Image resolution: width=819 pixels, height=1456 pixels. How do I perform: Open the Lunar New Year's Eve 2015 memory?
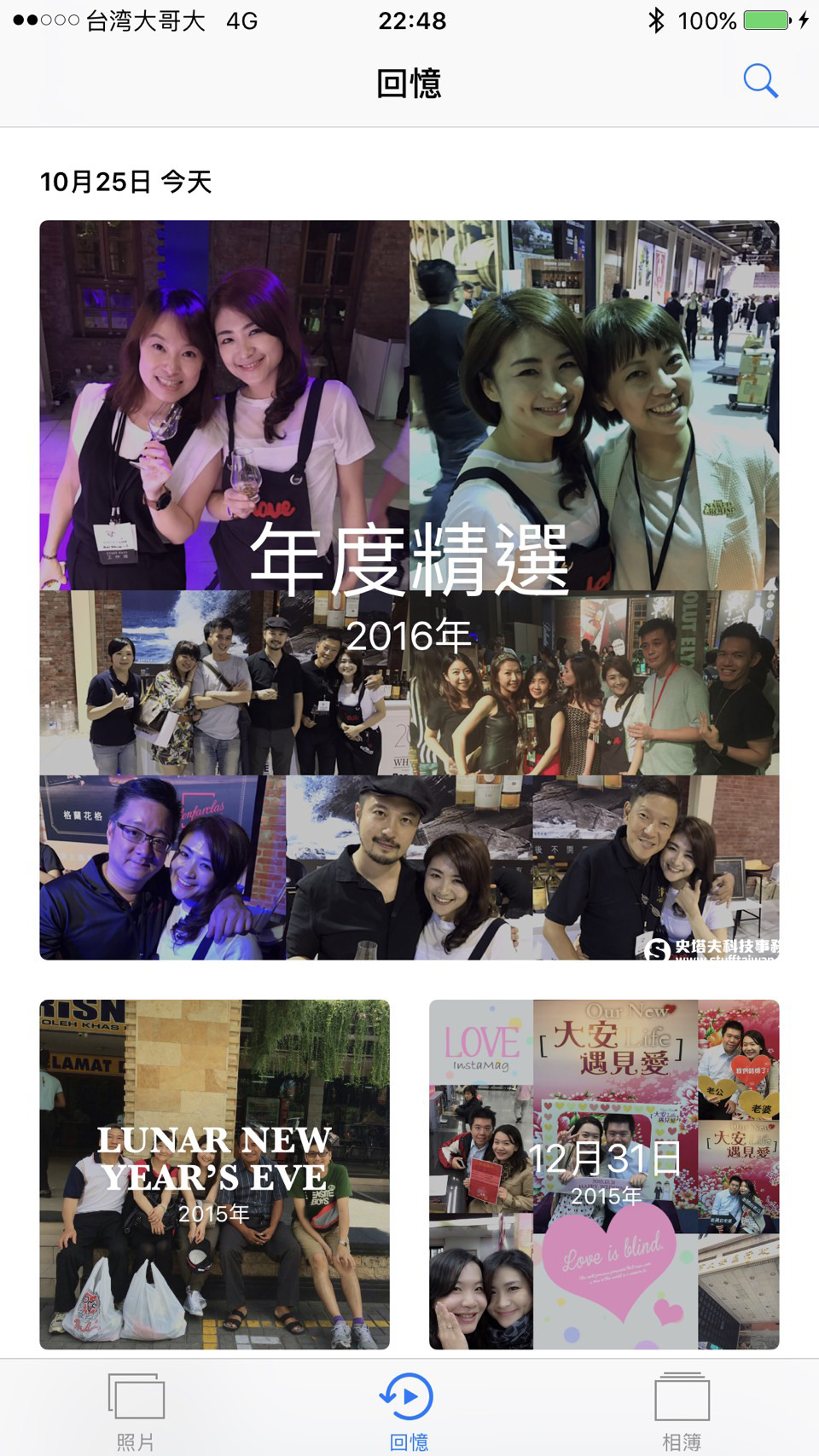coord(214,1175)
